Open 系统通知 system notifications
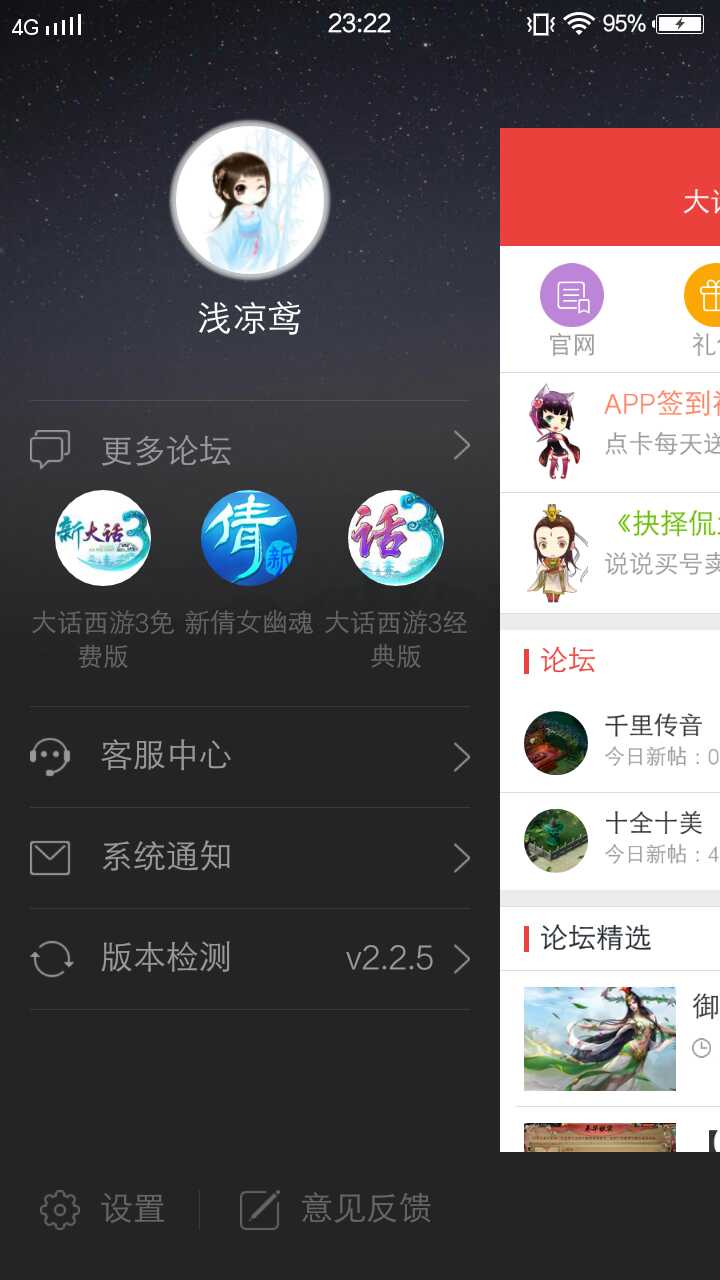Screen dimensions: 720x1280 (x=249, y=858)
